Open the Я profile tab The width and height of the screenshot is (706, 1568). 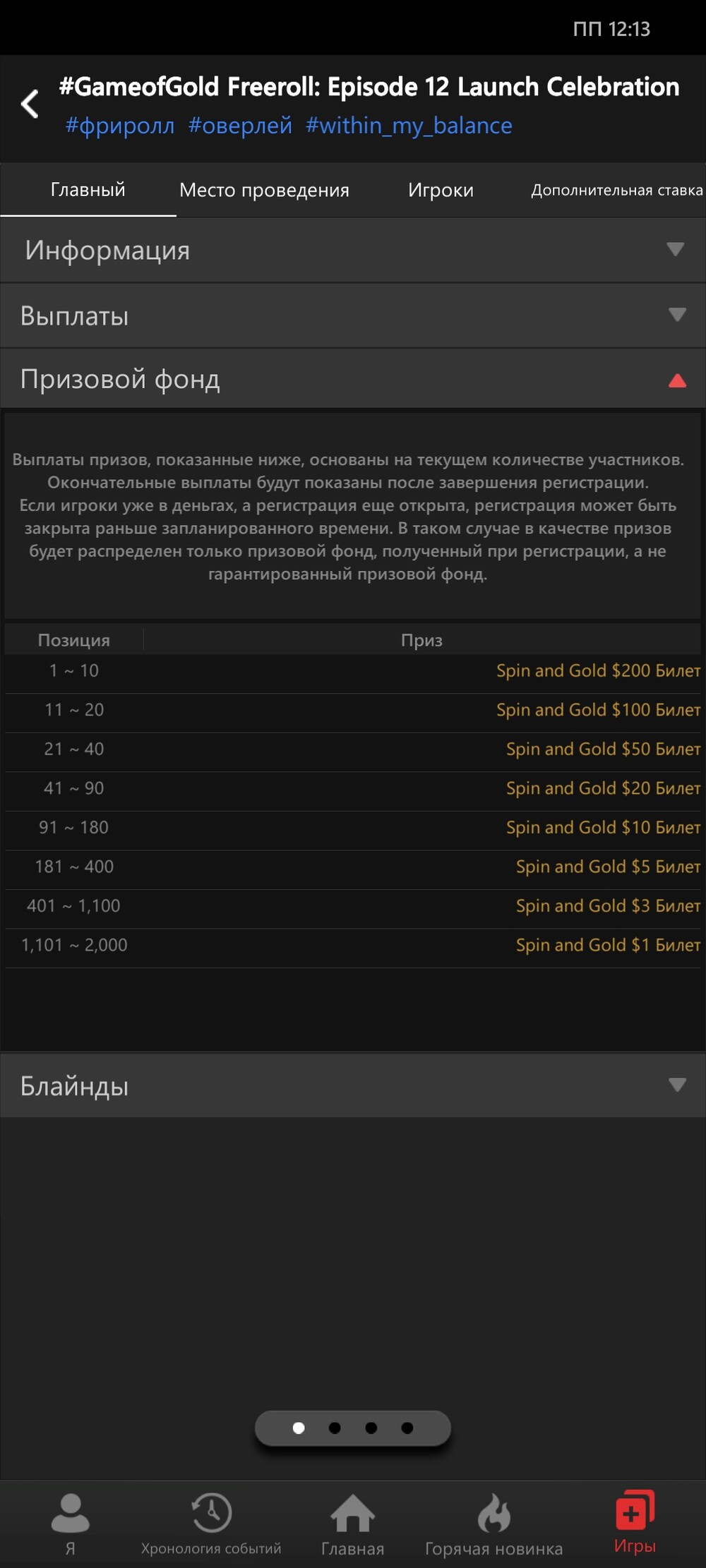71,1524
